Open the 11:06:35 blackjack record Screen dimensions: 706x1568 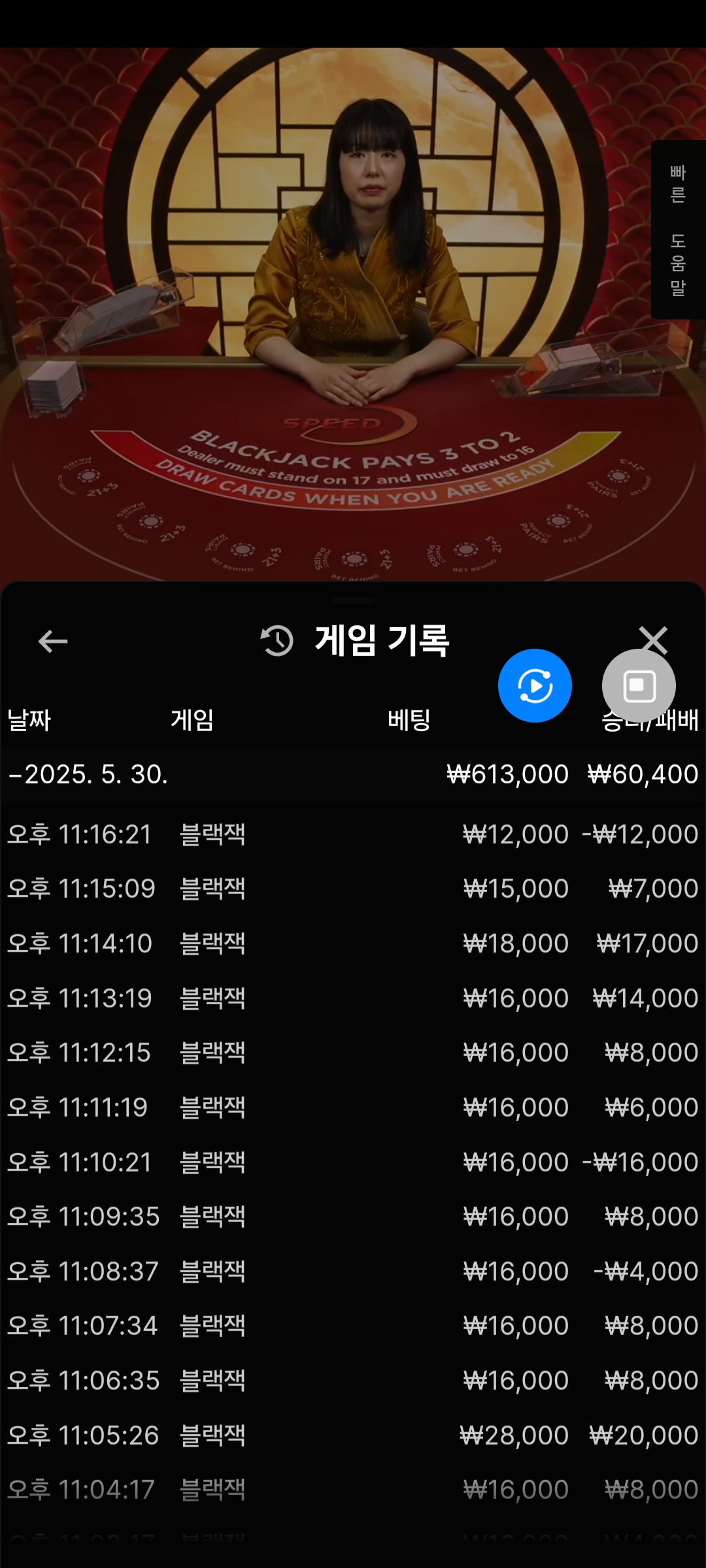tap(353, 1380)
